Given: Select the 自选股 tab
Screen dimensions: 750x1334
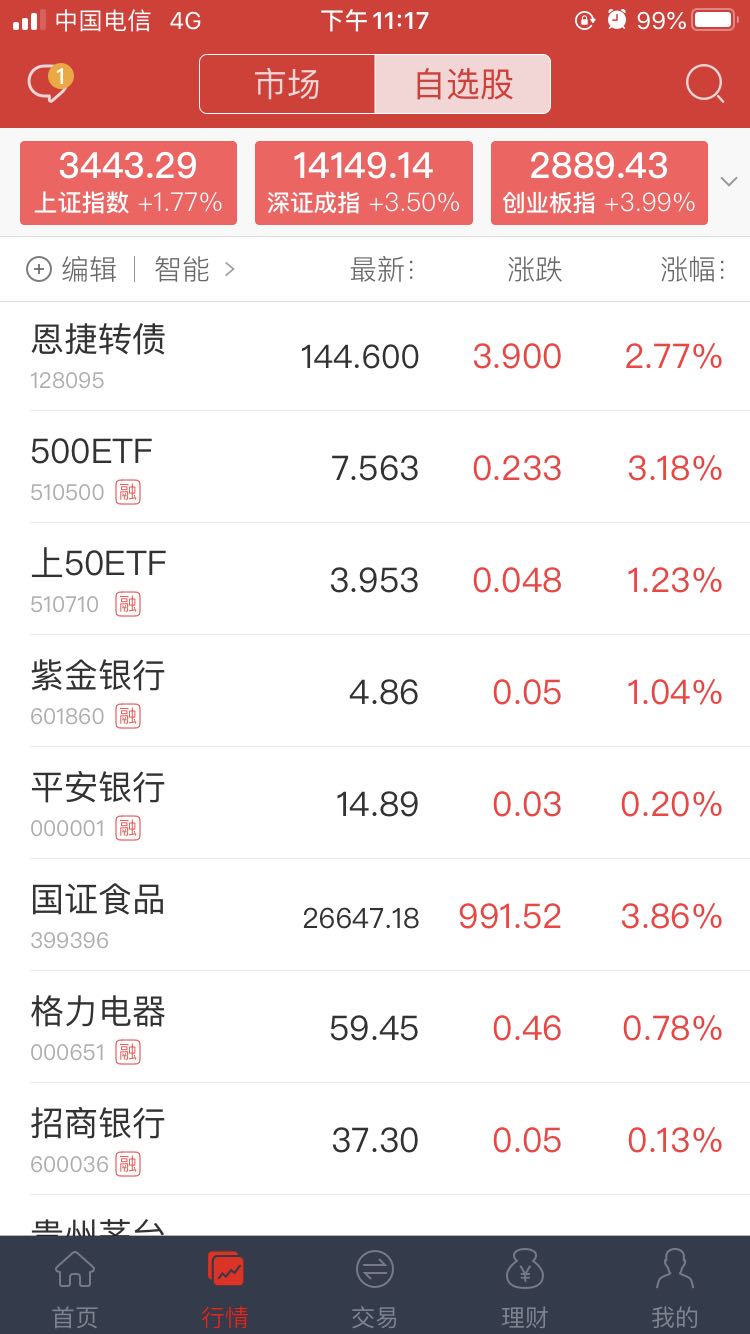Looking at the screenshot, I should [463, 84].
